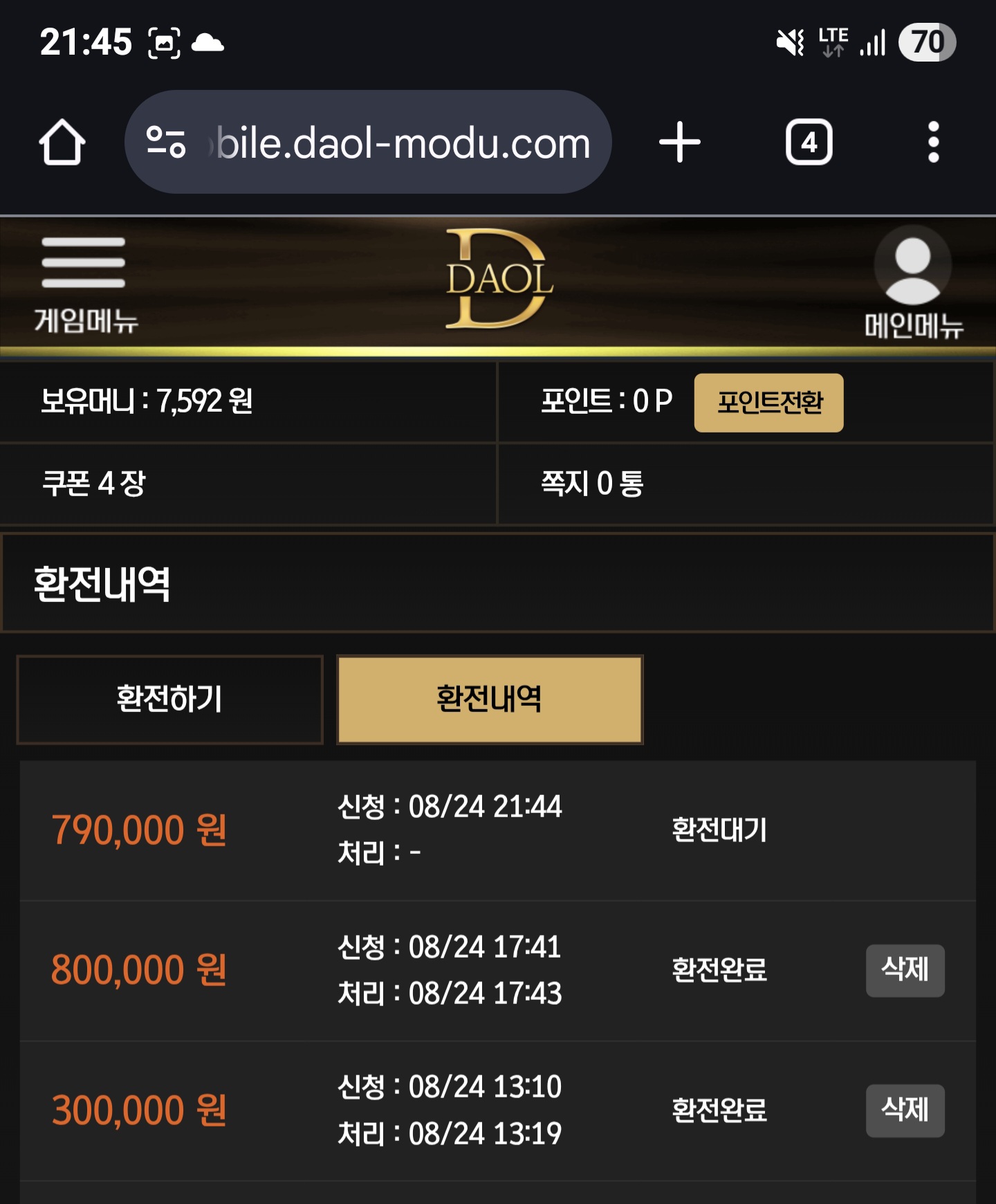Tap the DAOL logo to go home
Image resolution: width=996 pixels, height=1204 pixels.
pos(498,280)
